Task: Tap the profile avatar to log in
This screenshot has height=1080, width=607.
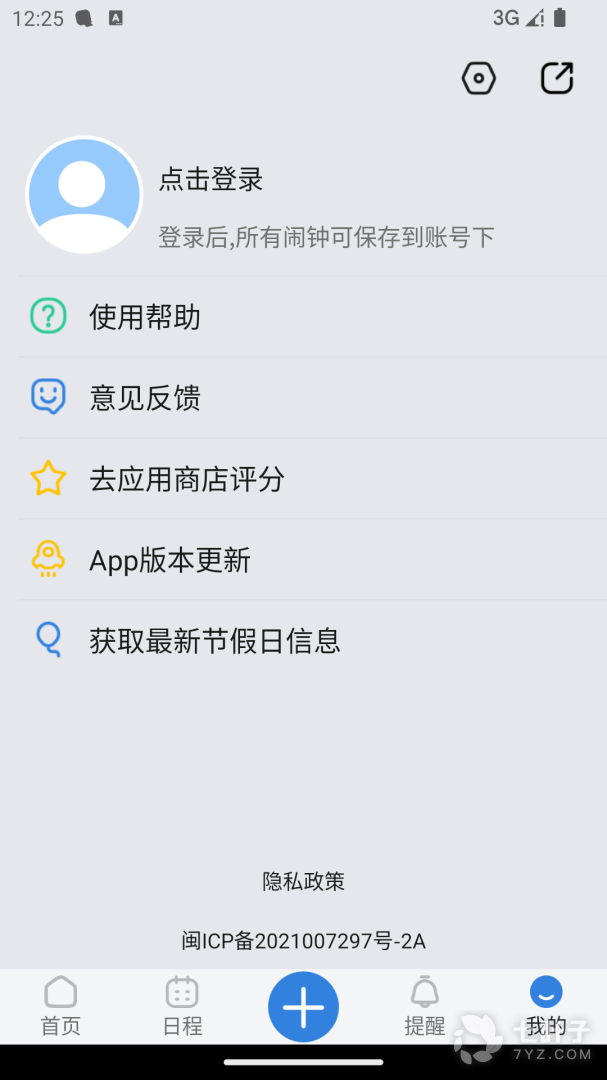Action: coord(84,195)
